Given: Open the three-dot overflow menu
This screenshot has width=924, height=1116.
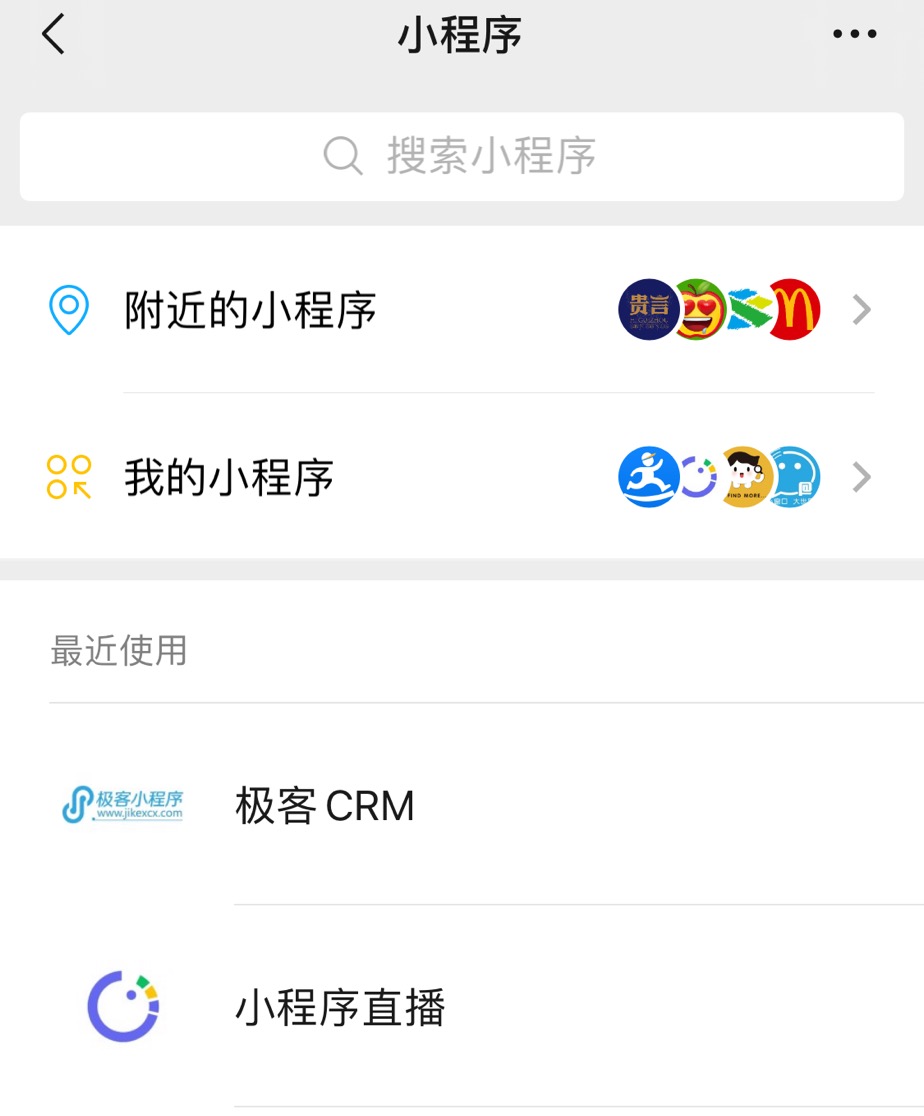Looking at the screenshot, I should point(854,35).
